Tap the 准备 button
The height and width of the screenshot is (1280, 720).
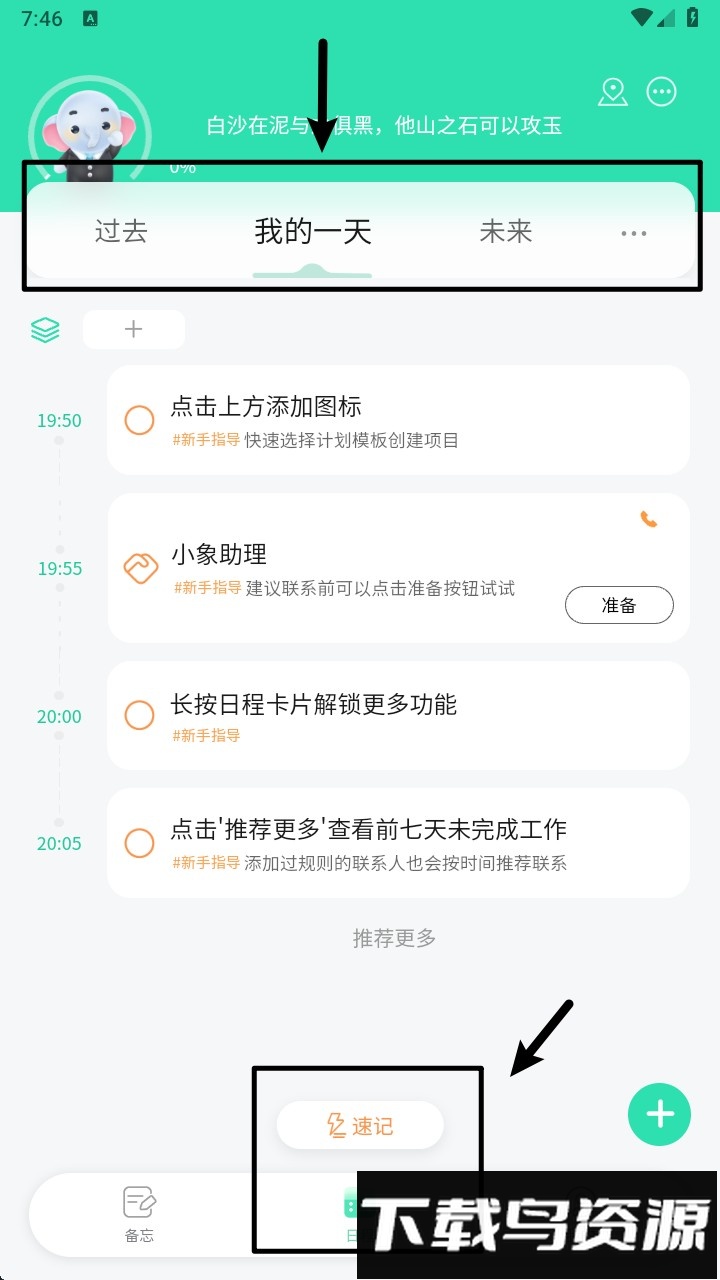point(619,605)
